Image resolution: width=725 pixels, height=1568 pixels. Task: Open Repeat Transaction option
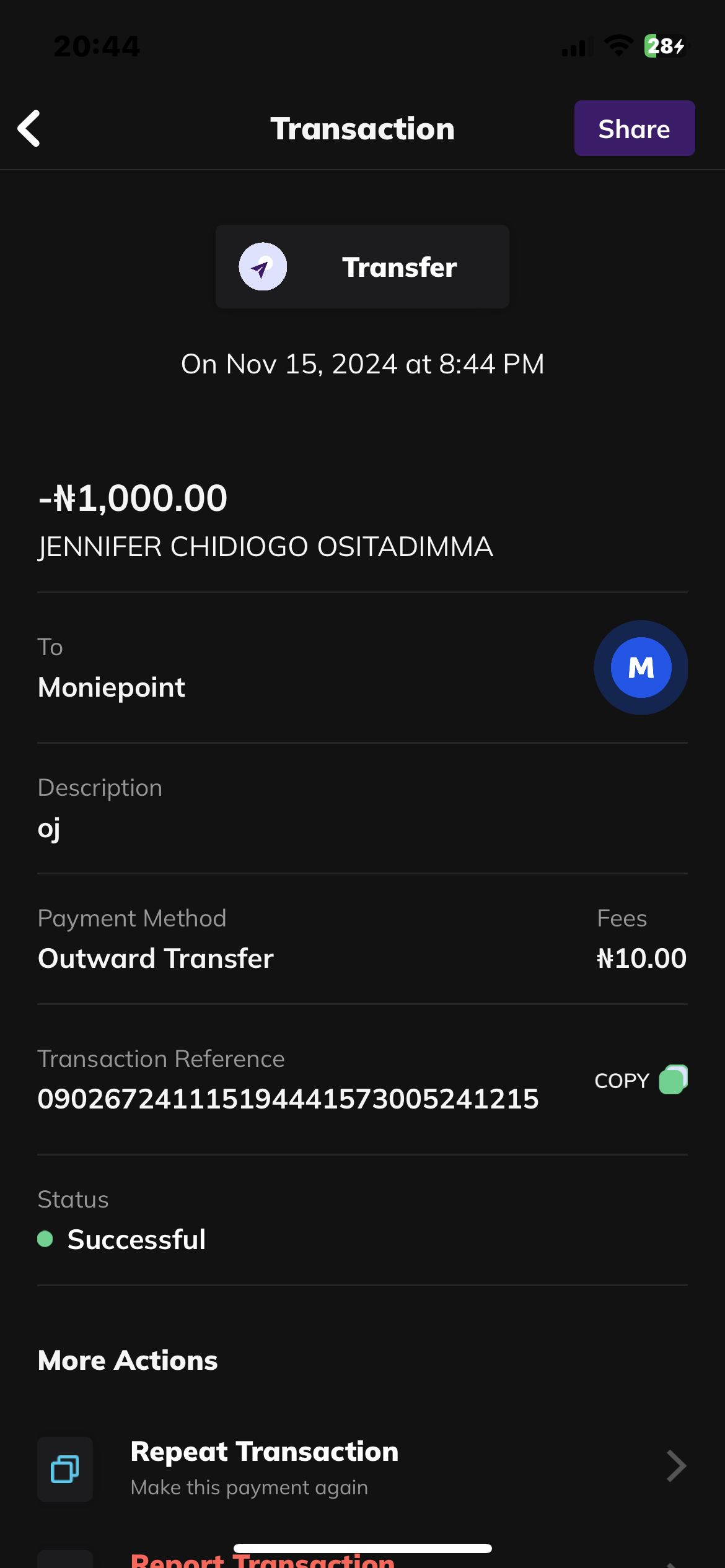tap(362, 1468)
